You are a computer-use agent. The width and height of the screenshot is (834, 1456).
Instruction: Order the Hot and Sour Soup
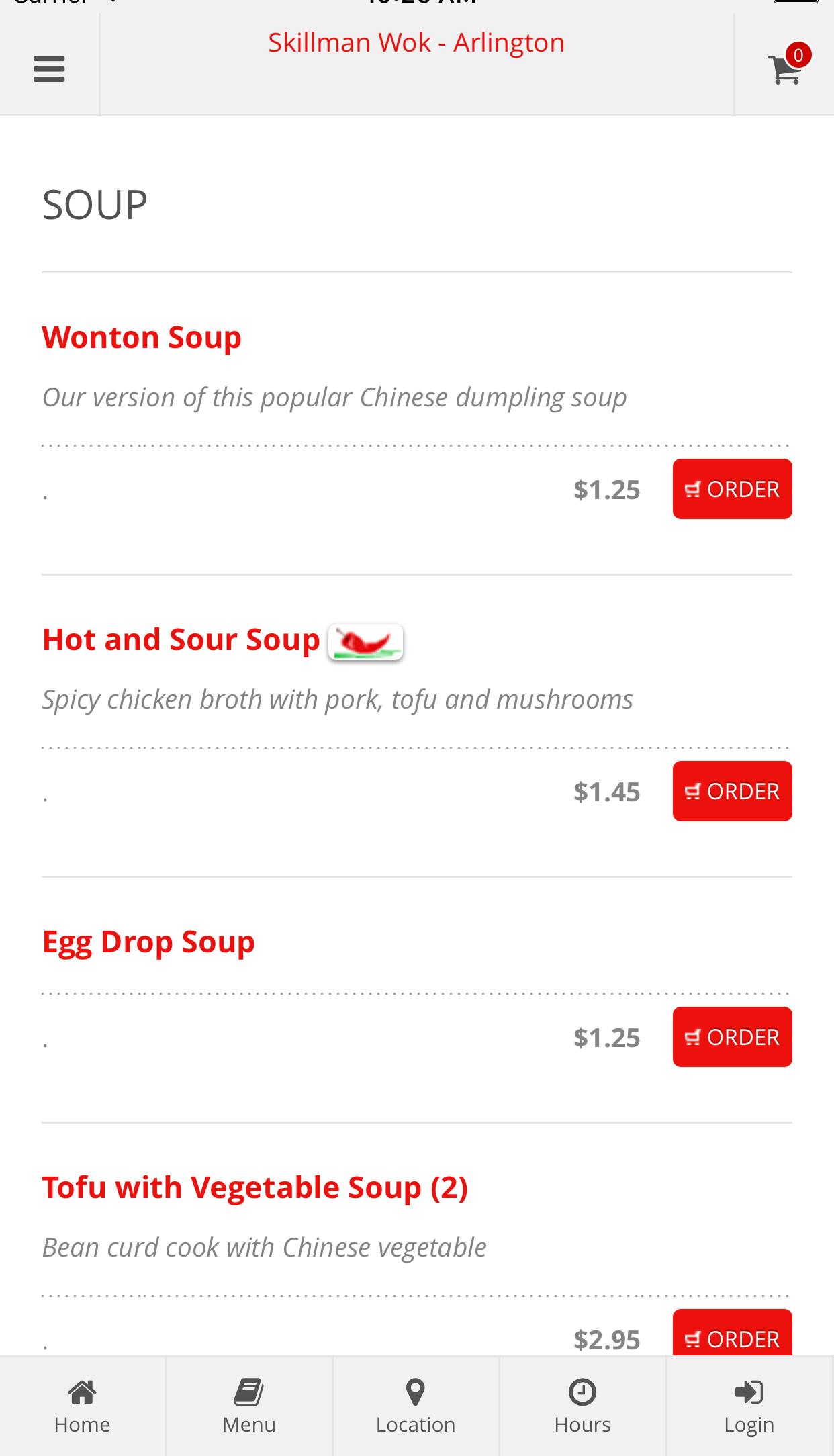click(732, 791)
